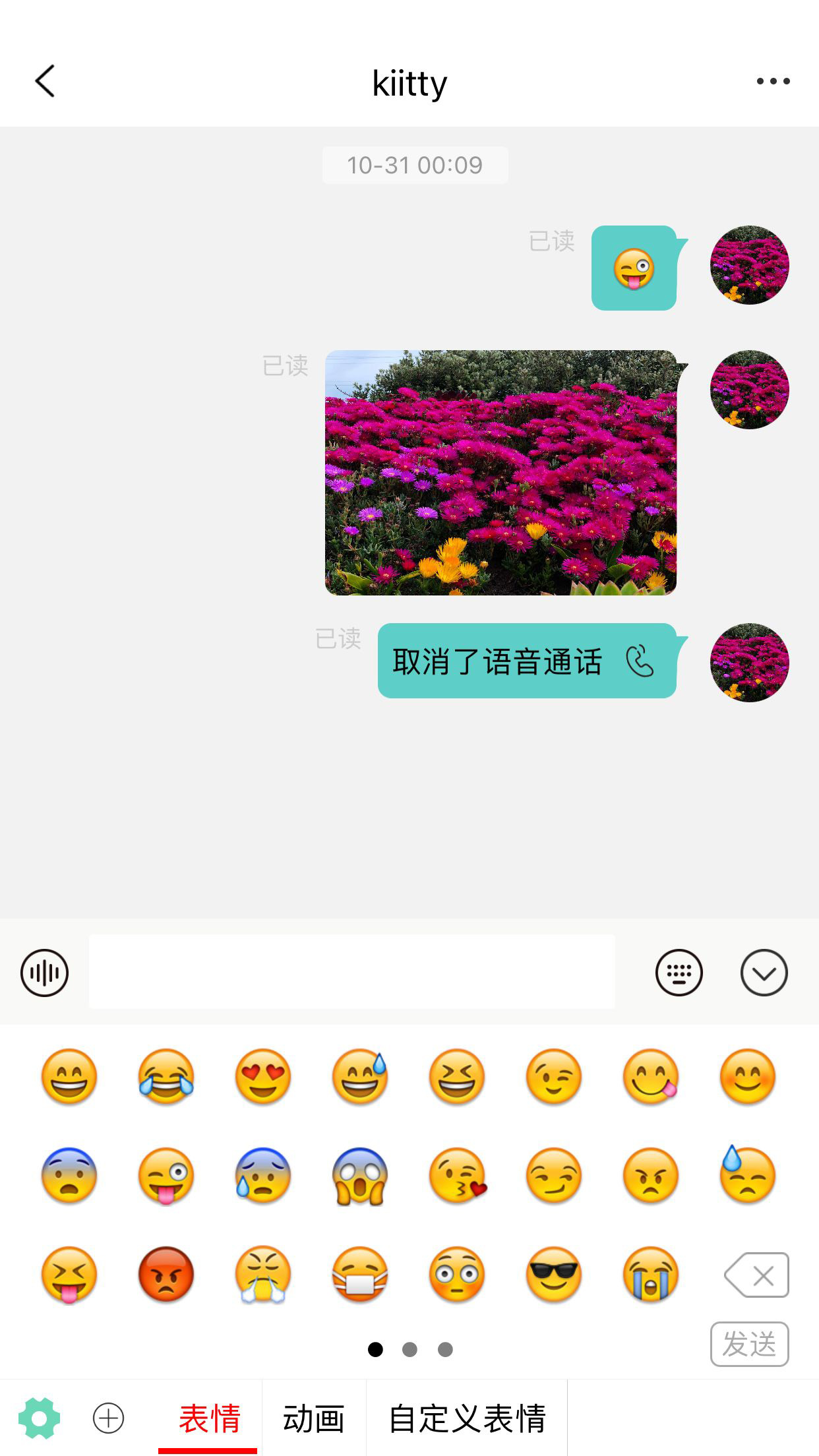The height and width of the screenshot is (1456, 819).
Task: Open the sent flower photo
Action: click(x=501, y=472)
